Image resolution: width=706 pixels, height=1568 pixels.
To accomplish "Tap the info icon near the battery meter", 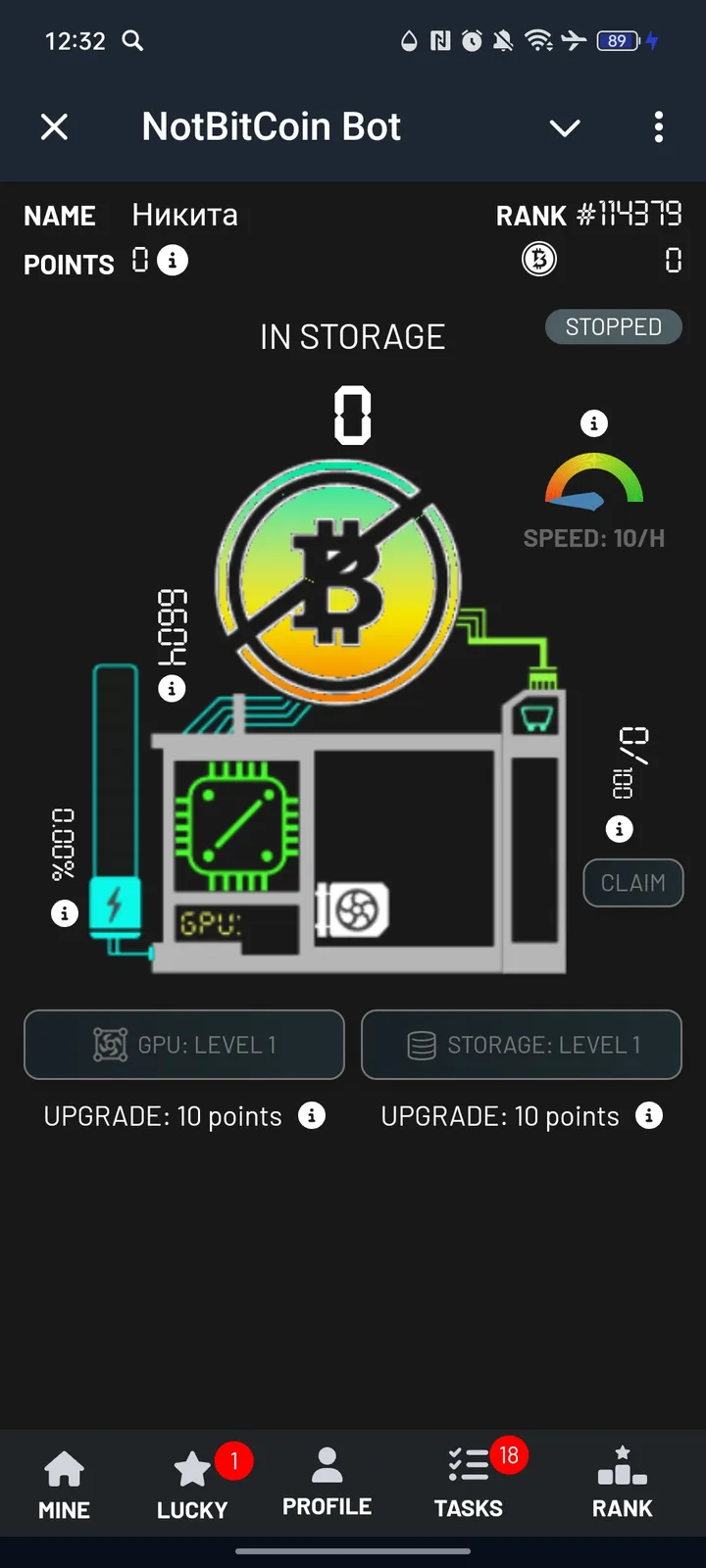I will click(65, 912).
